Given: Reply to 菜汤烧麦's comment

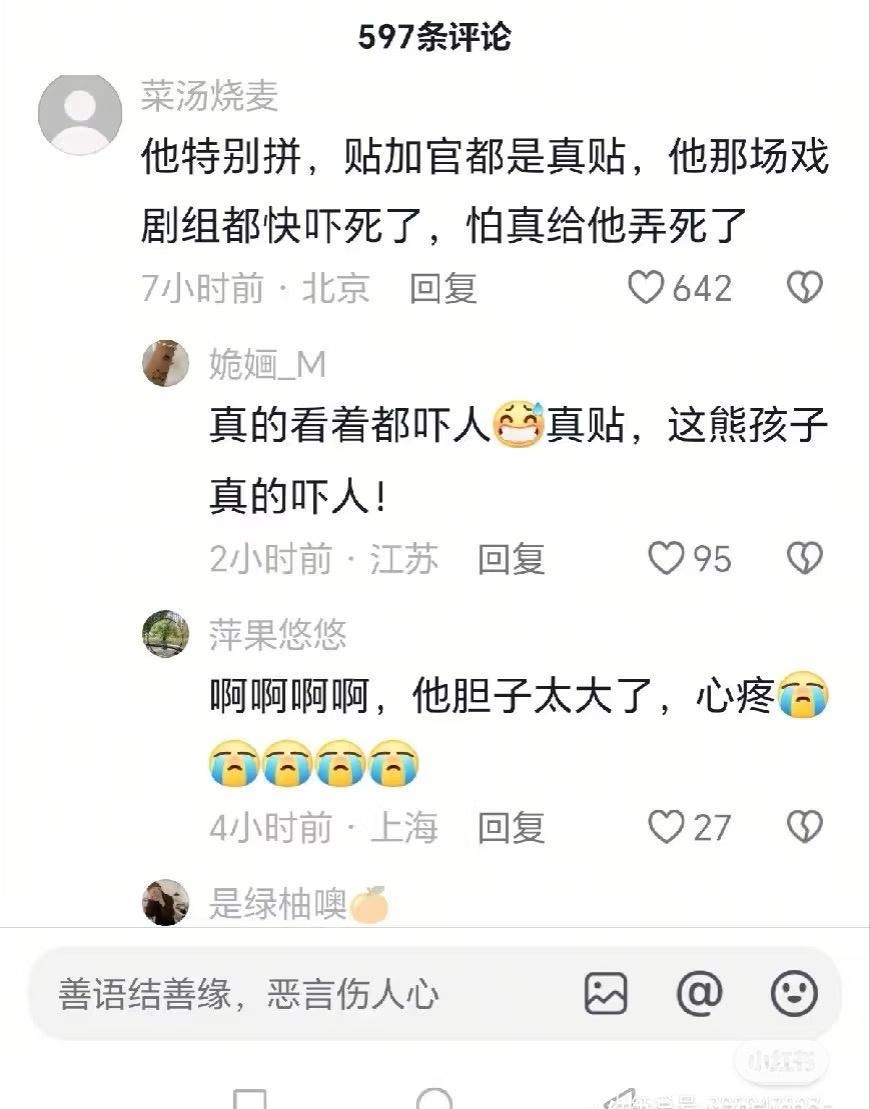Looking at the screenshot, I should pyautogui.click(x=443, y=288).
